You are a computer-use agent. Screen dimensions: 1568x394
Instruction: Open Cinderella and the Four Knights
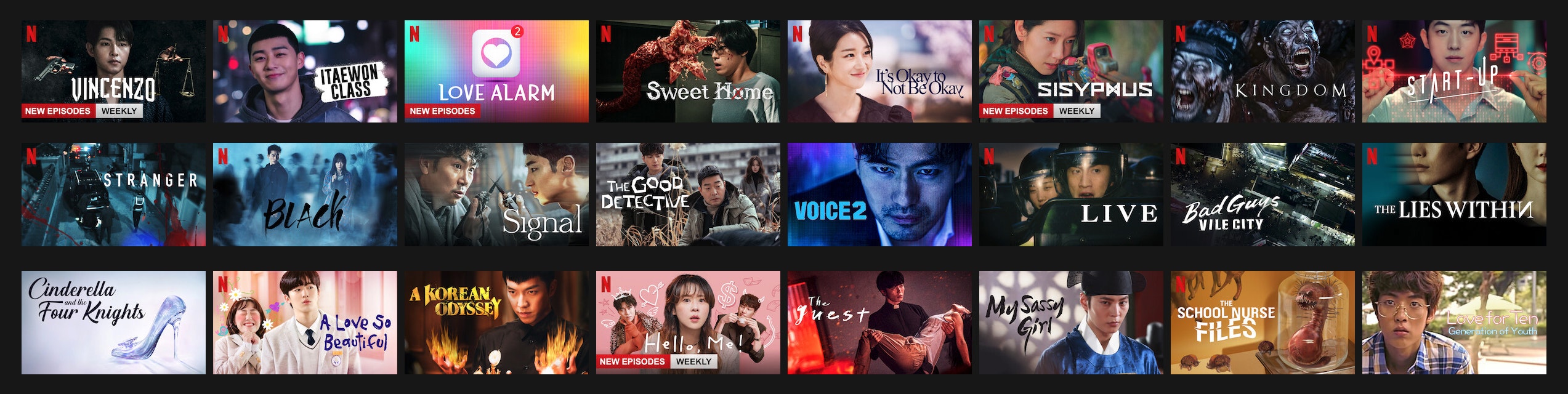113,322
